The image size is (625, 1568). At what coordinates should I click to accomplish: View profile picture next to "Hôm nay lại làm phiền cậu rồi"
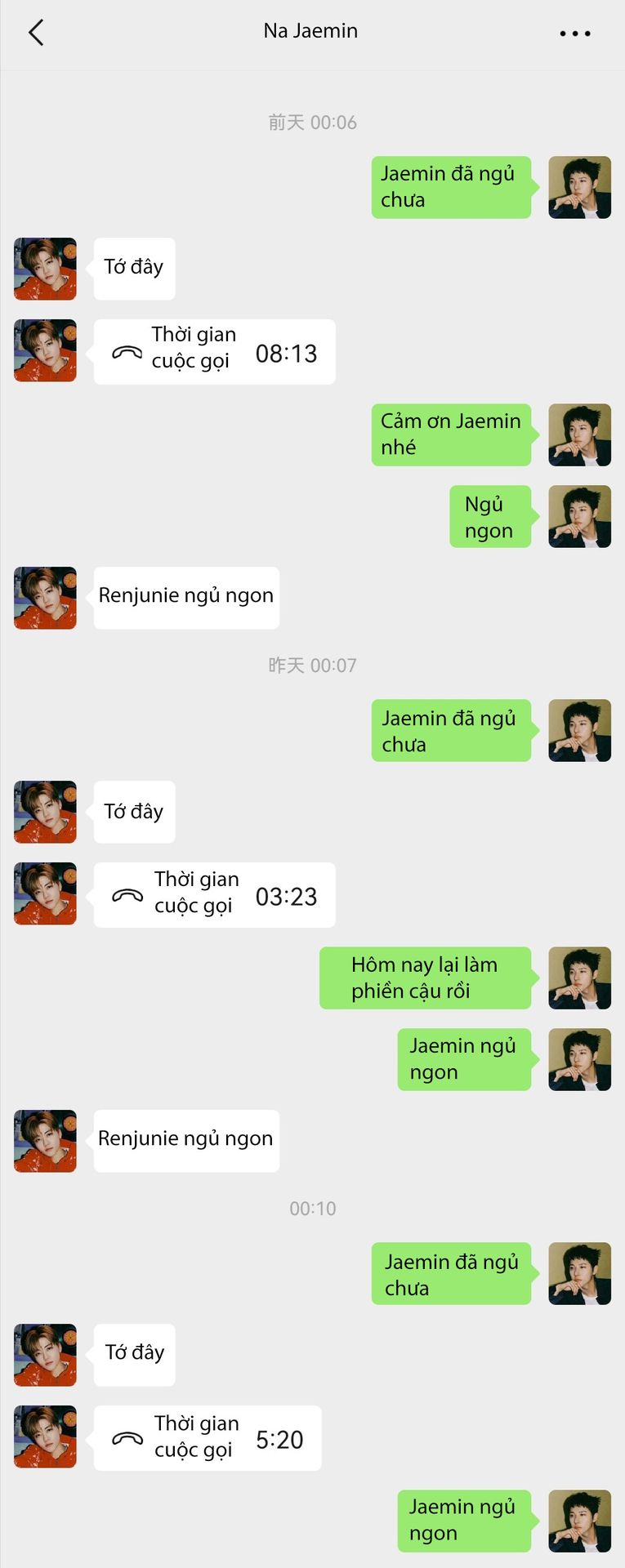(579, 978)
